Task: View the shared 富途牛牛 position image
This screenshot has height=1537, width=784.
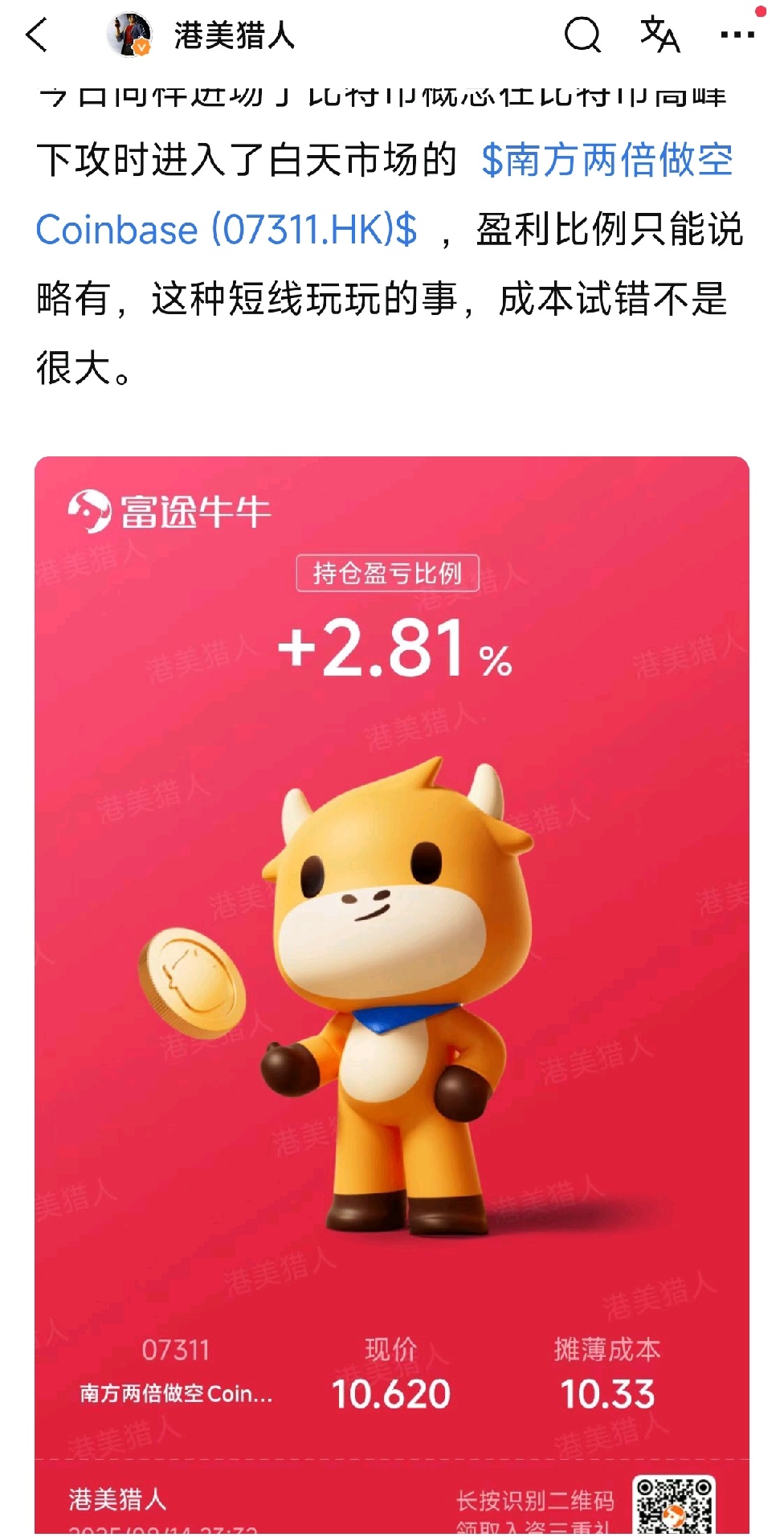Action: tap(392, 995)
